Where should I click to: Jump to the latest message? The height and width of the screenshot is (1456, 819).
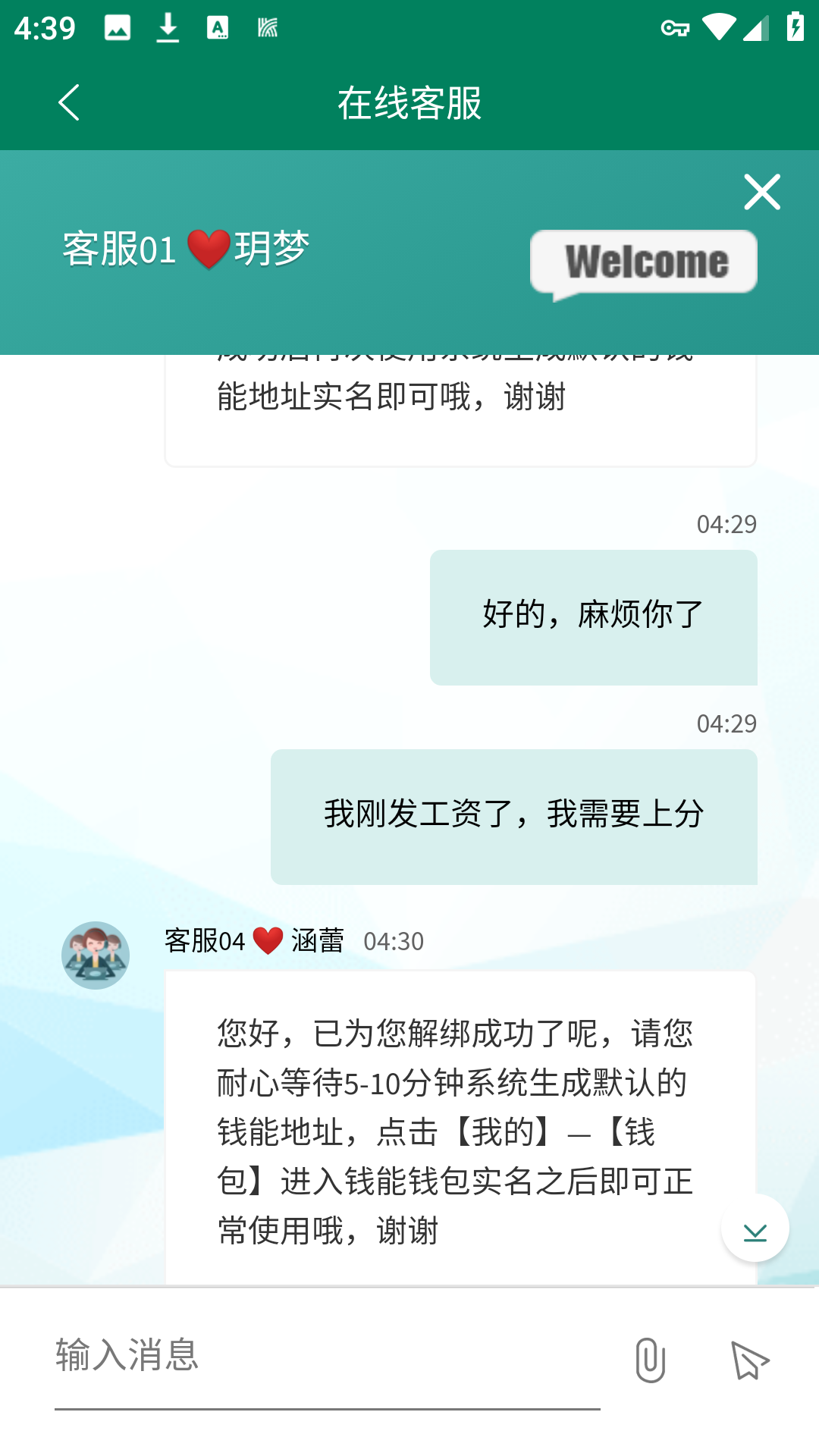[x=755, y=1229]
